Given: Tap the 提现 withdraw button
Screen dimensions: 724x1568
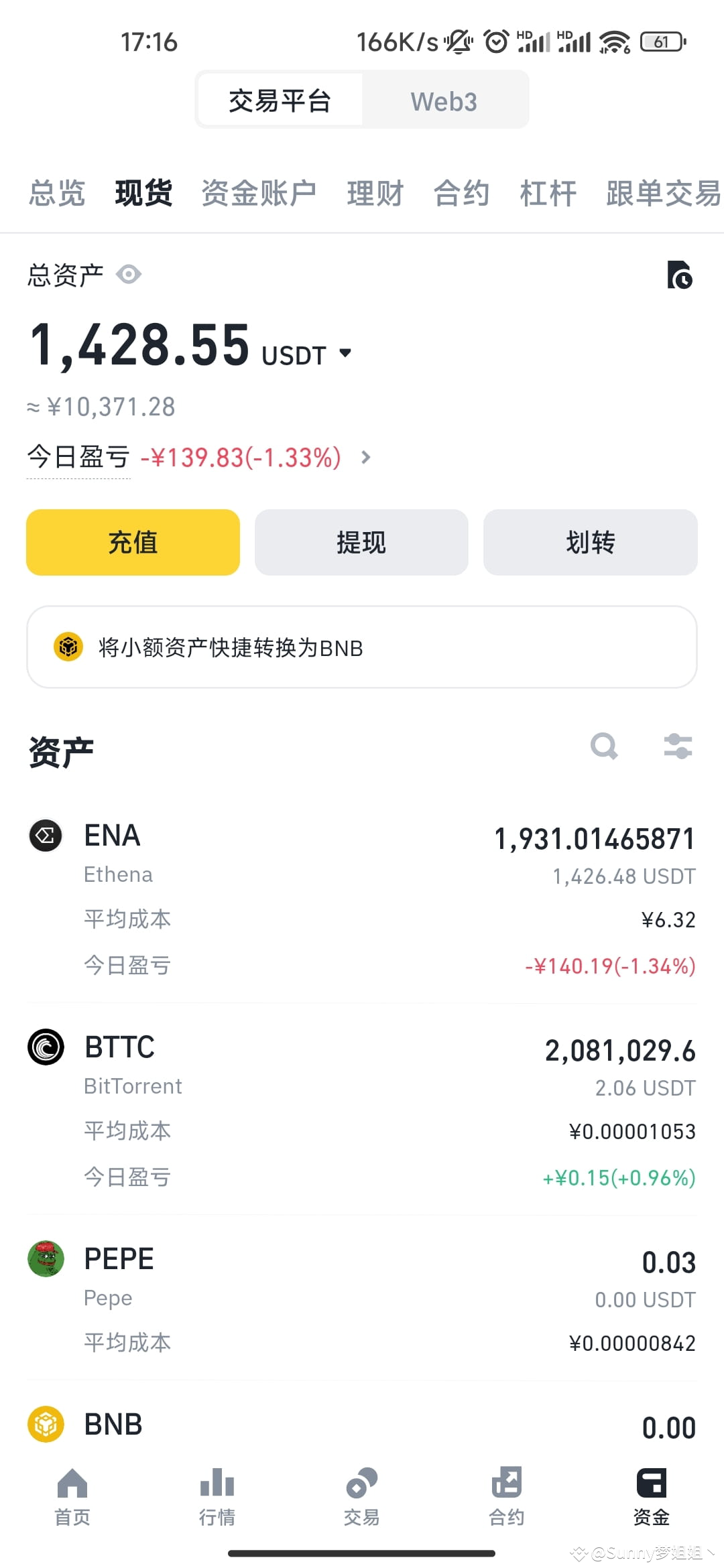Looking at the screenshot, I should click(361, 542).
